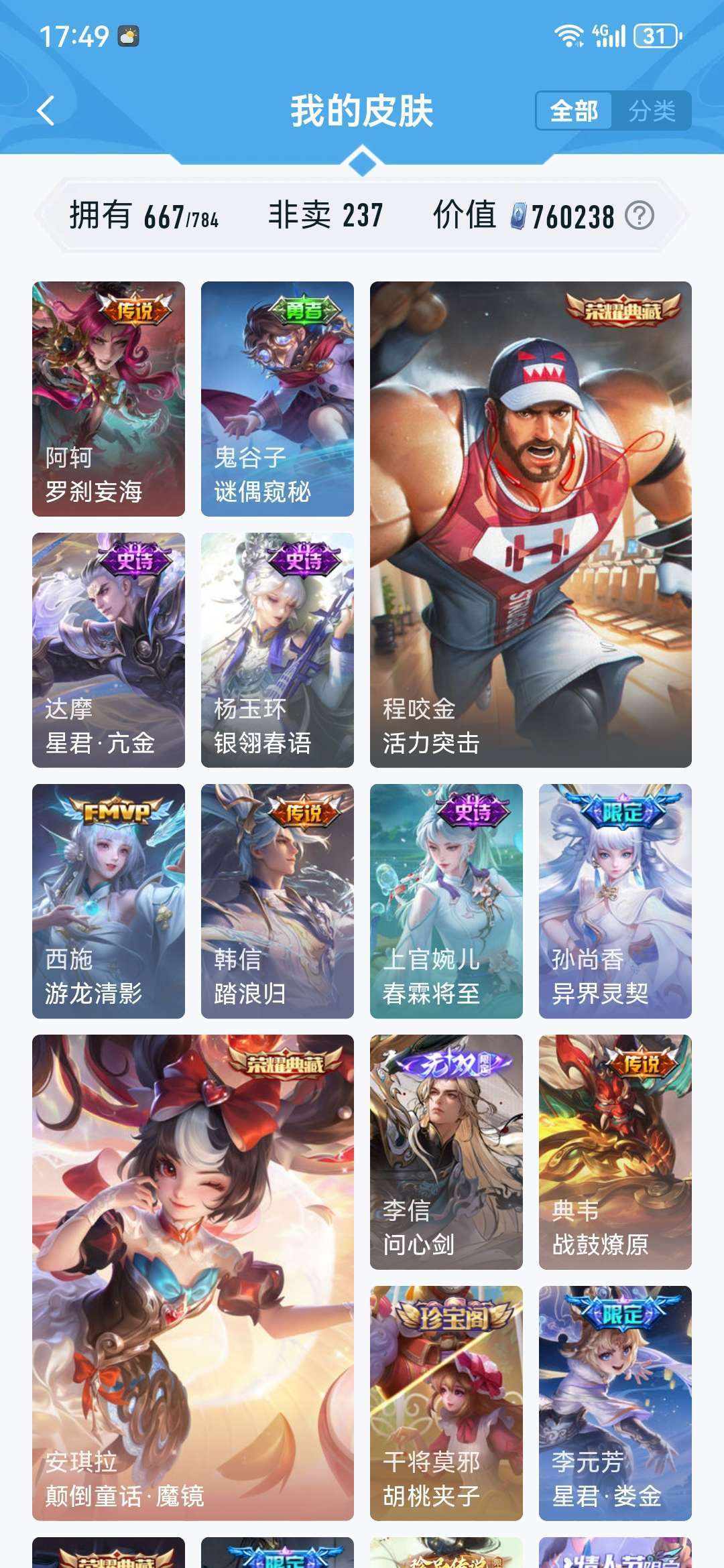Tap the 荣耀典藏 badge on 程咬金's skin
This screenshot has height=1568, width=724.
[x=625, y=308]
